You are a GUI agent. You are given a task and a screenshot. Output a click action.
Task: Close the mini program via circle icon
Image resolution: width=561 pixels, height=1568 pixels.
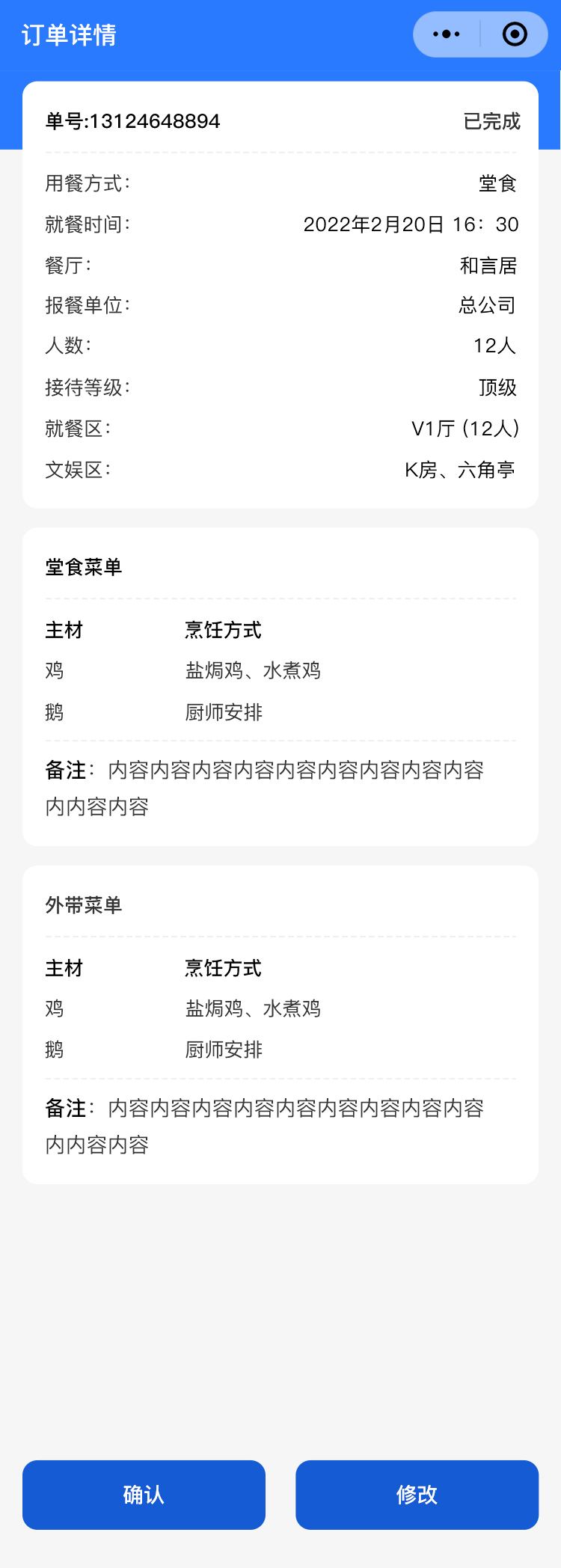tap(515, 34)
